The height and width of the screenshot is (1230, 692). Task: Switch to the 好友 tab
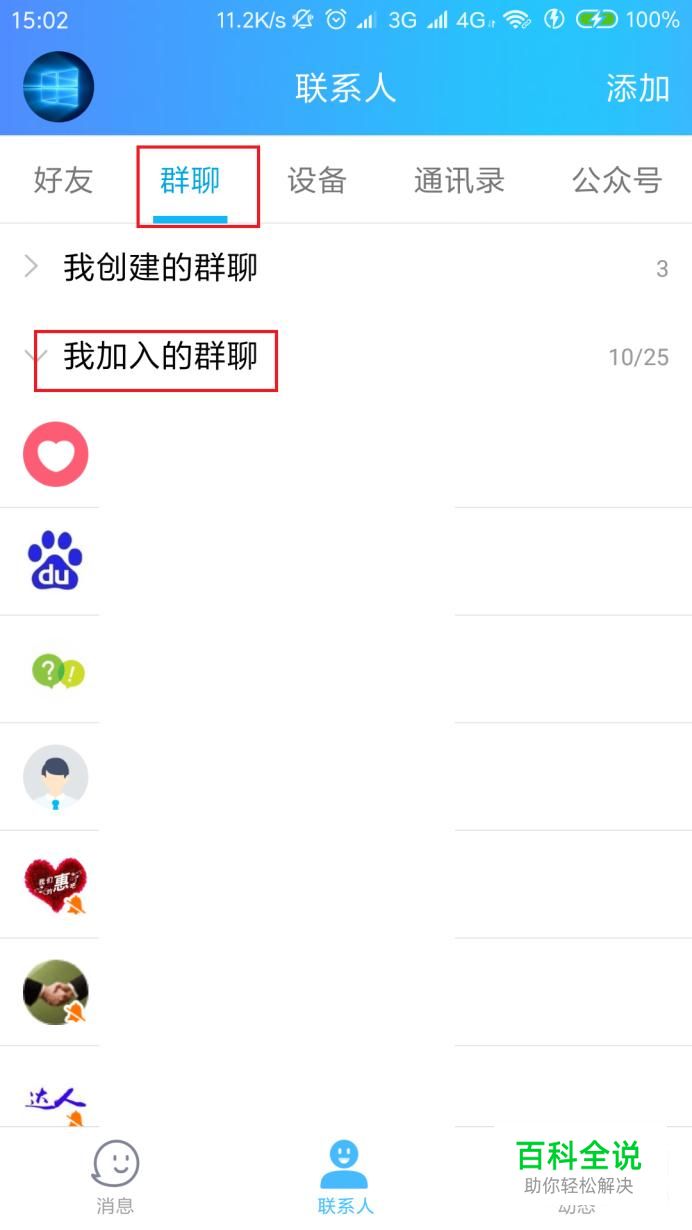pyautogui.click(x=63, y=180)
